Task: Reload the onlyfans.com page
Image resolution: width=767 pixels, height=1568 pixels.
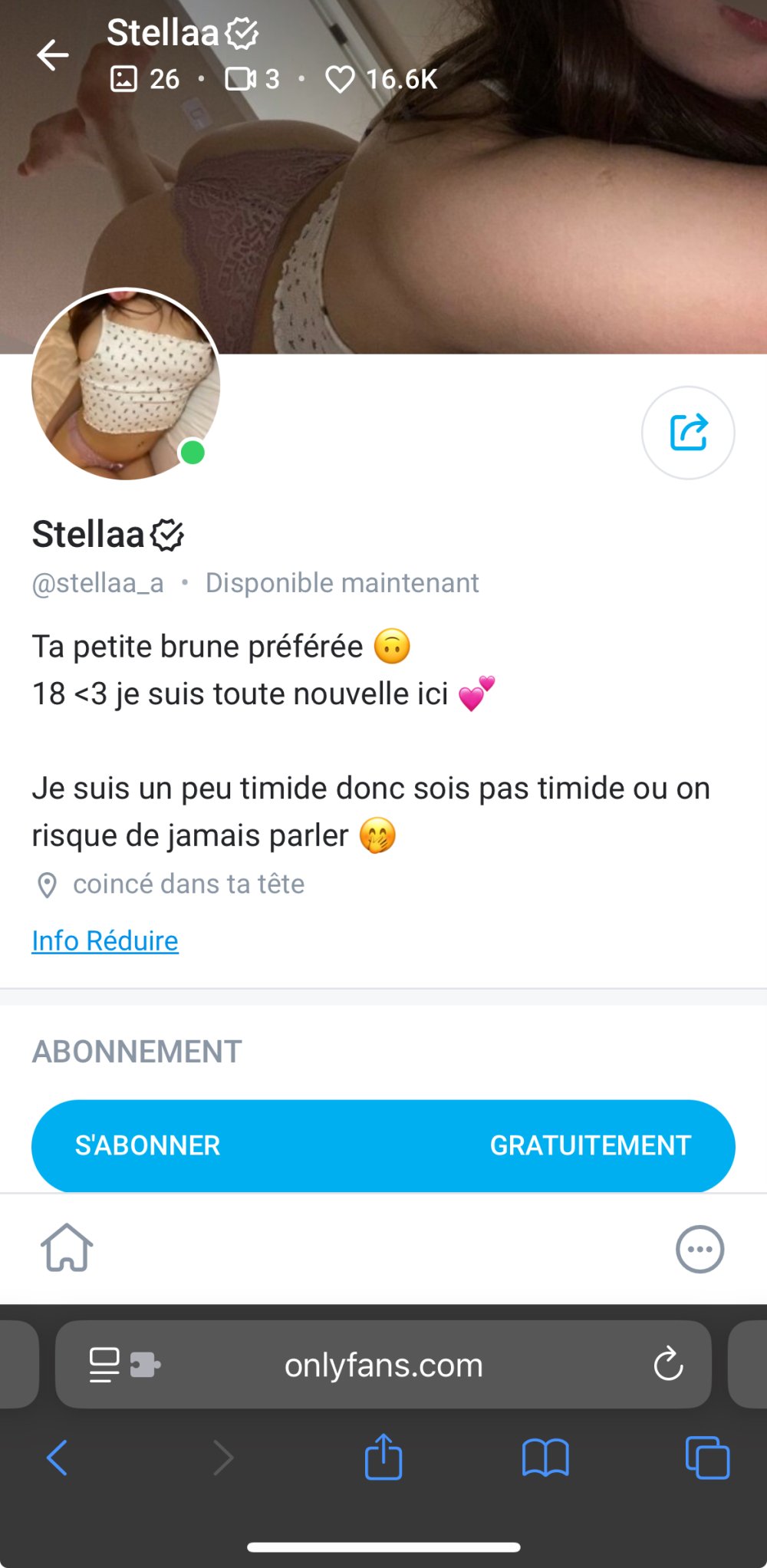Action: click(x=668, y=1365)
